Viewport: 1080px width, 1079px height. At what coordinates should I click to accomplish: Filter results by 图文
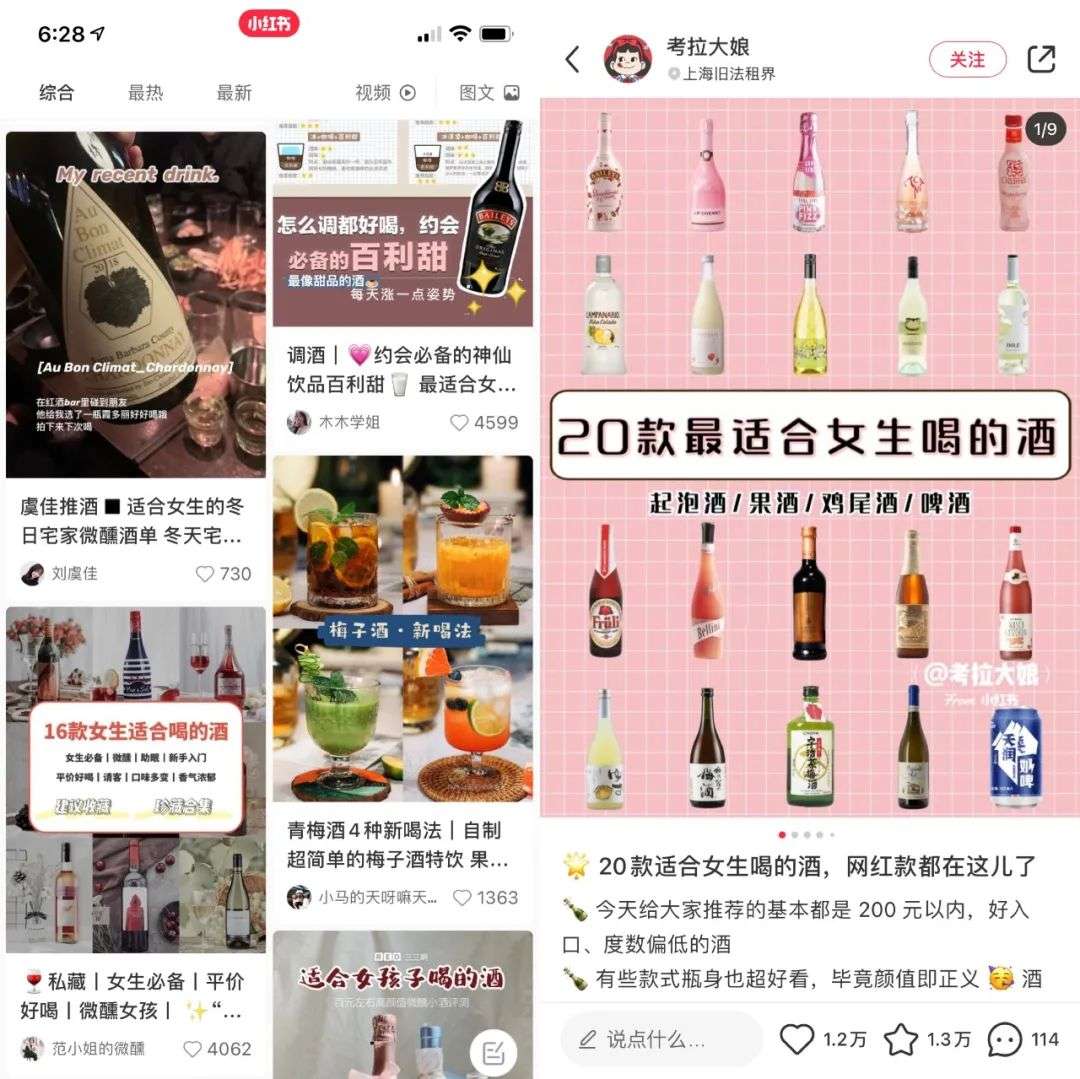pos(489,92)
